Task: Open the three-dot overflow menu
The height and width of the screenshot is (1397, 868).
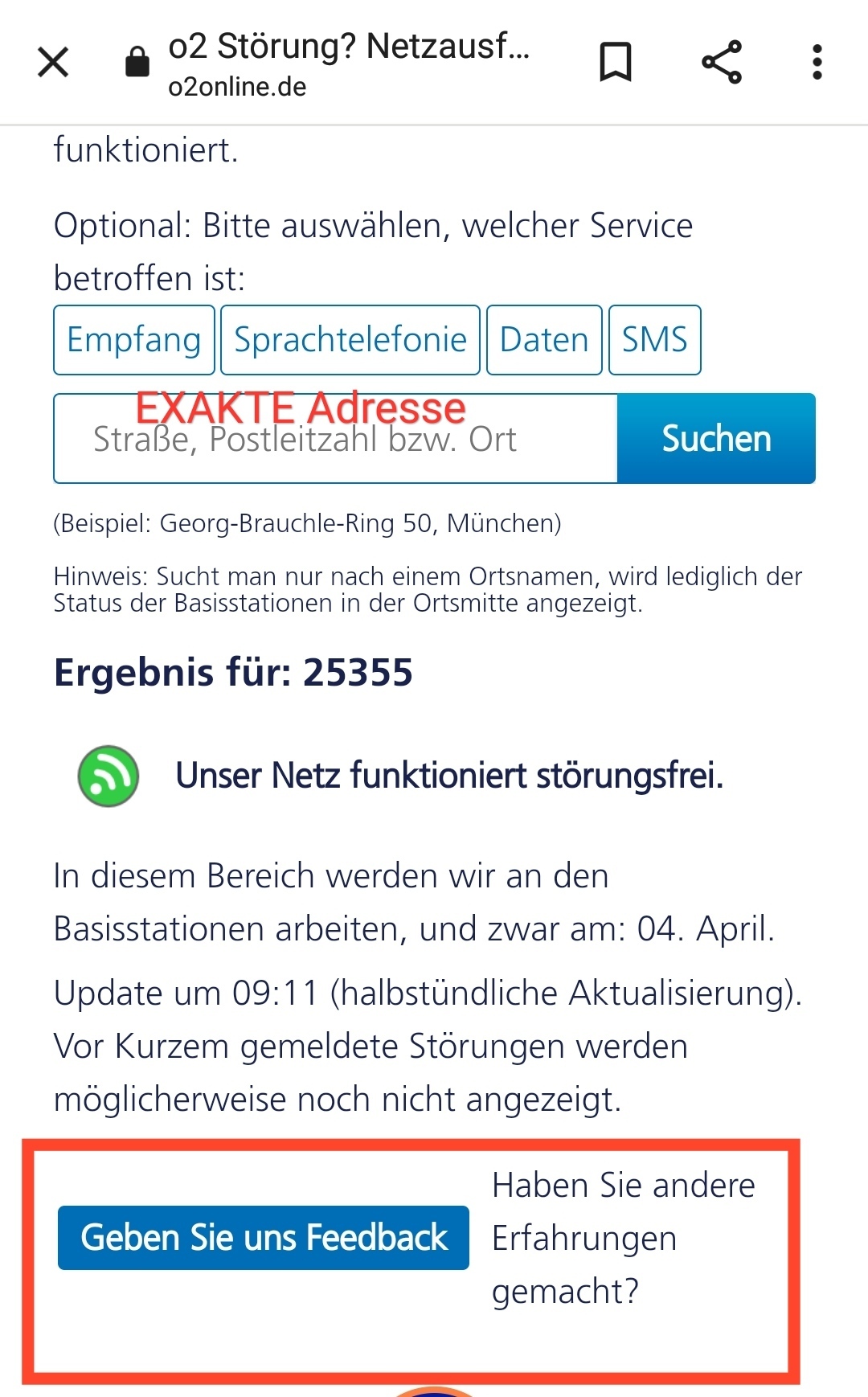Action: coord(817,62)
